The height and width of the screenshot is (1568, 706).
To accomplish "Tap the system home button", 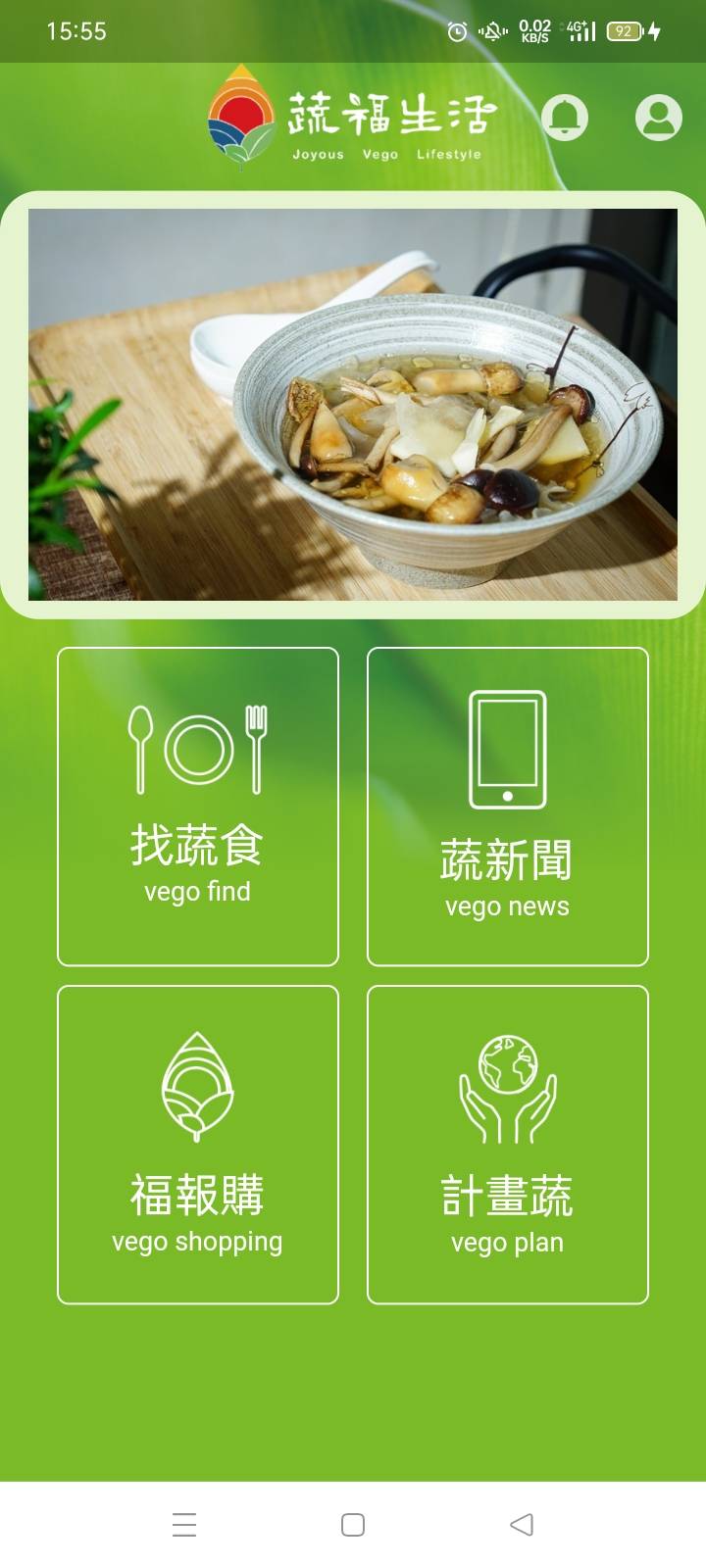I will coord(353,1524).
